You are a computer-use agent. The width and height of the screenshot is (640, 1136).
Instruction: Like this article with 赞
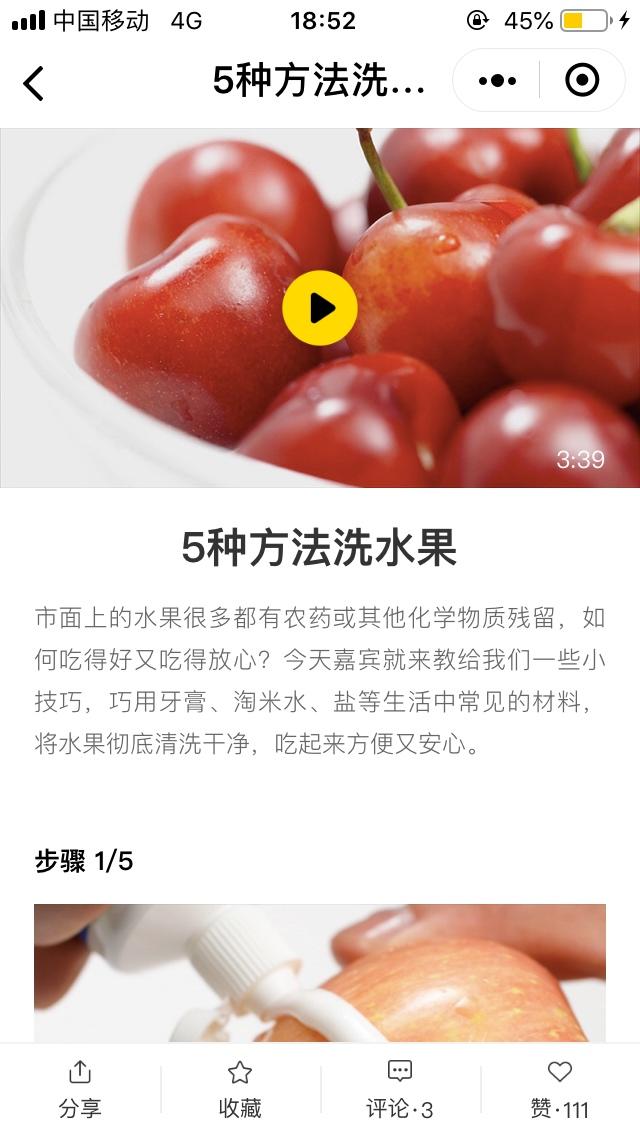click(x=560, y=1089)
